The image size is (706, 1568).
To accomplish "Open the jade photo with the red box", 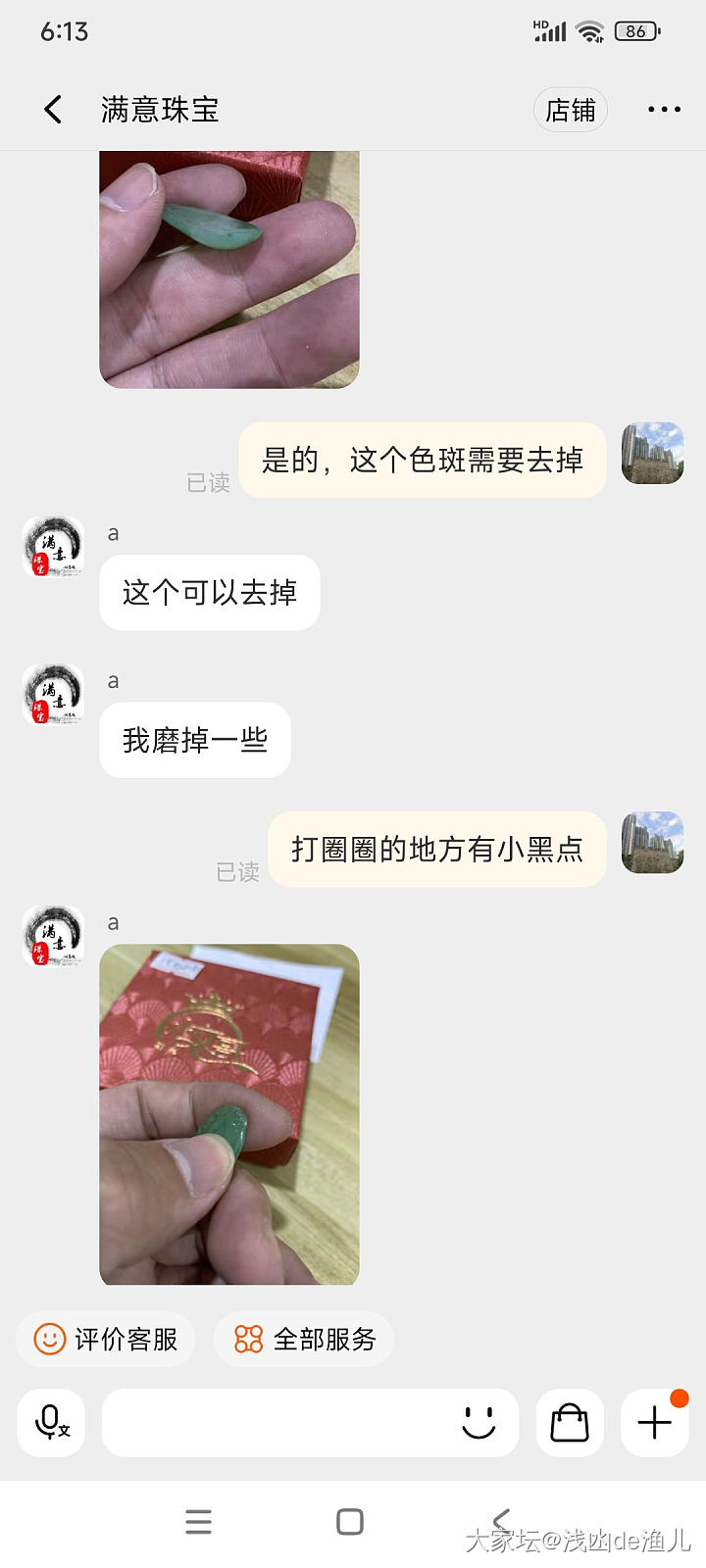I will (229, 1113).
